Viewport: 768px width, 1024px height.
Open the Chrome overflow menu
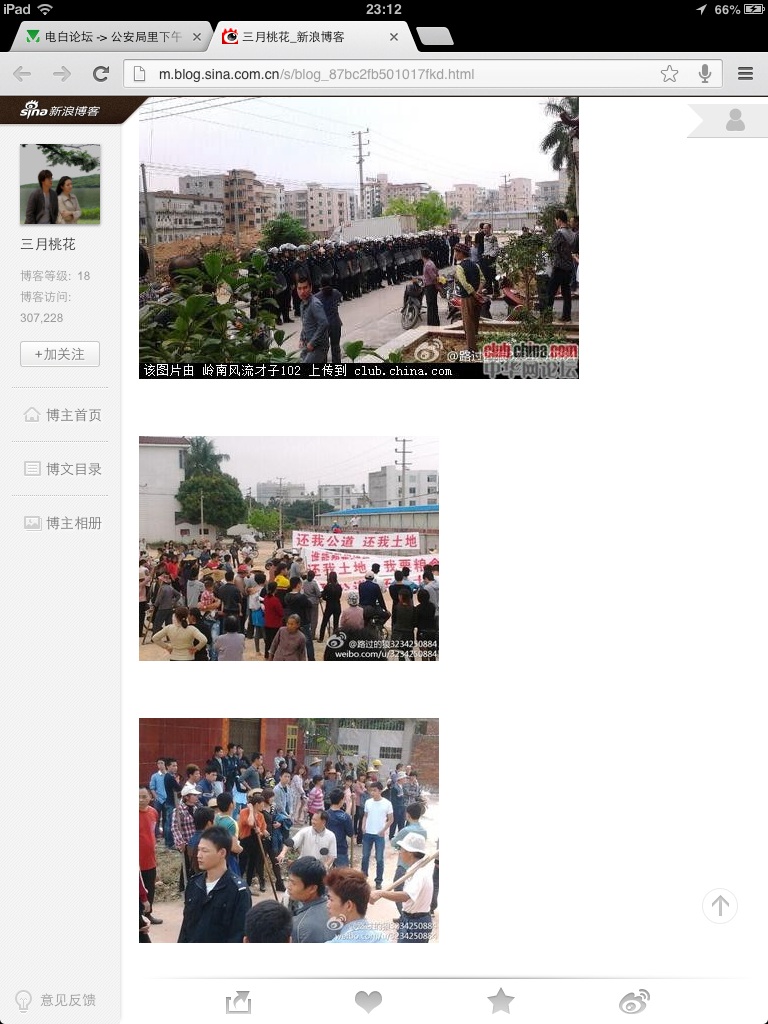(x=745, y=74)
